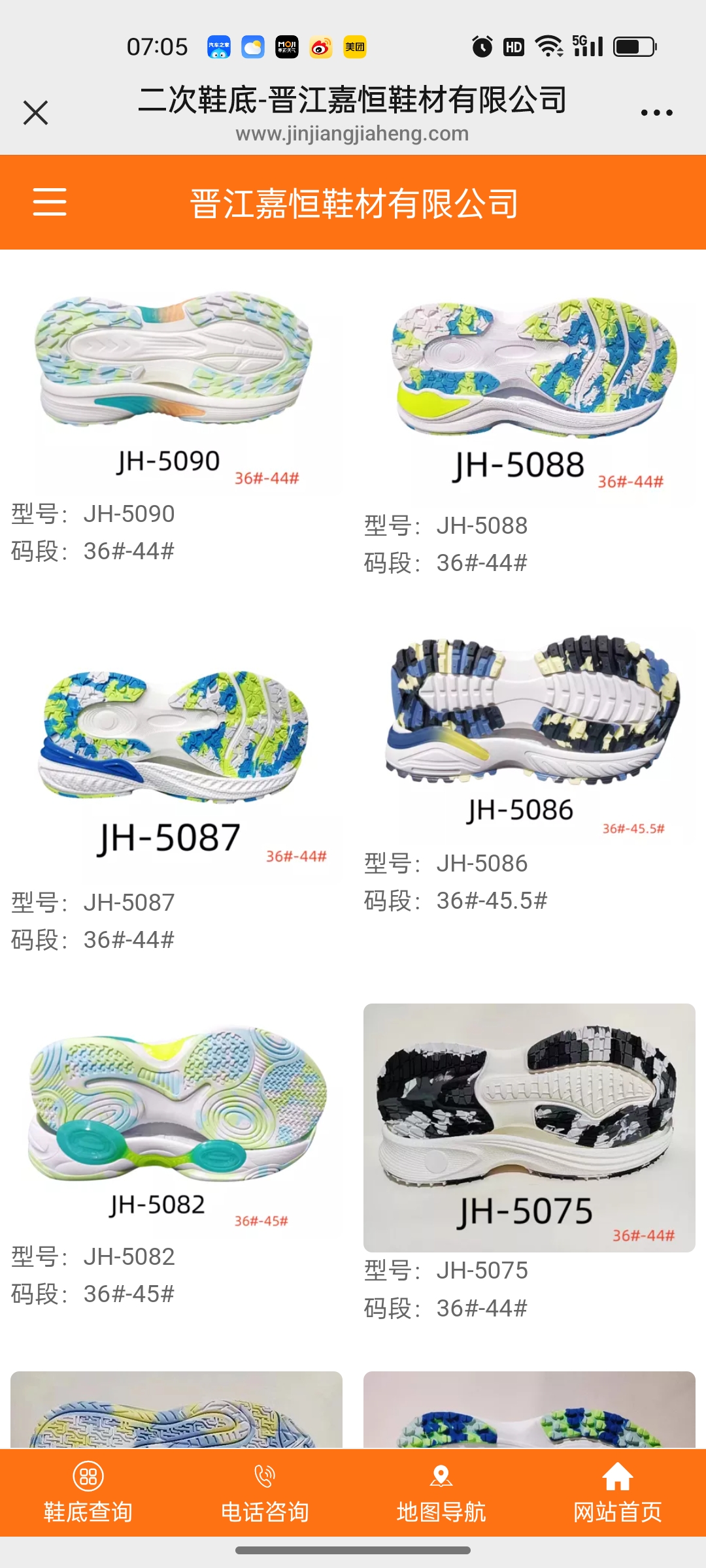Return to 网站首页 website home
The width and height of the screenshot is (706, 1568).
[618, 1492]
